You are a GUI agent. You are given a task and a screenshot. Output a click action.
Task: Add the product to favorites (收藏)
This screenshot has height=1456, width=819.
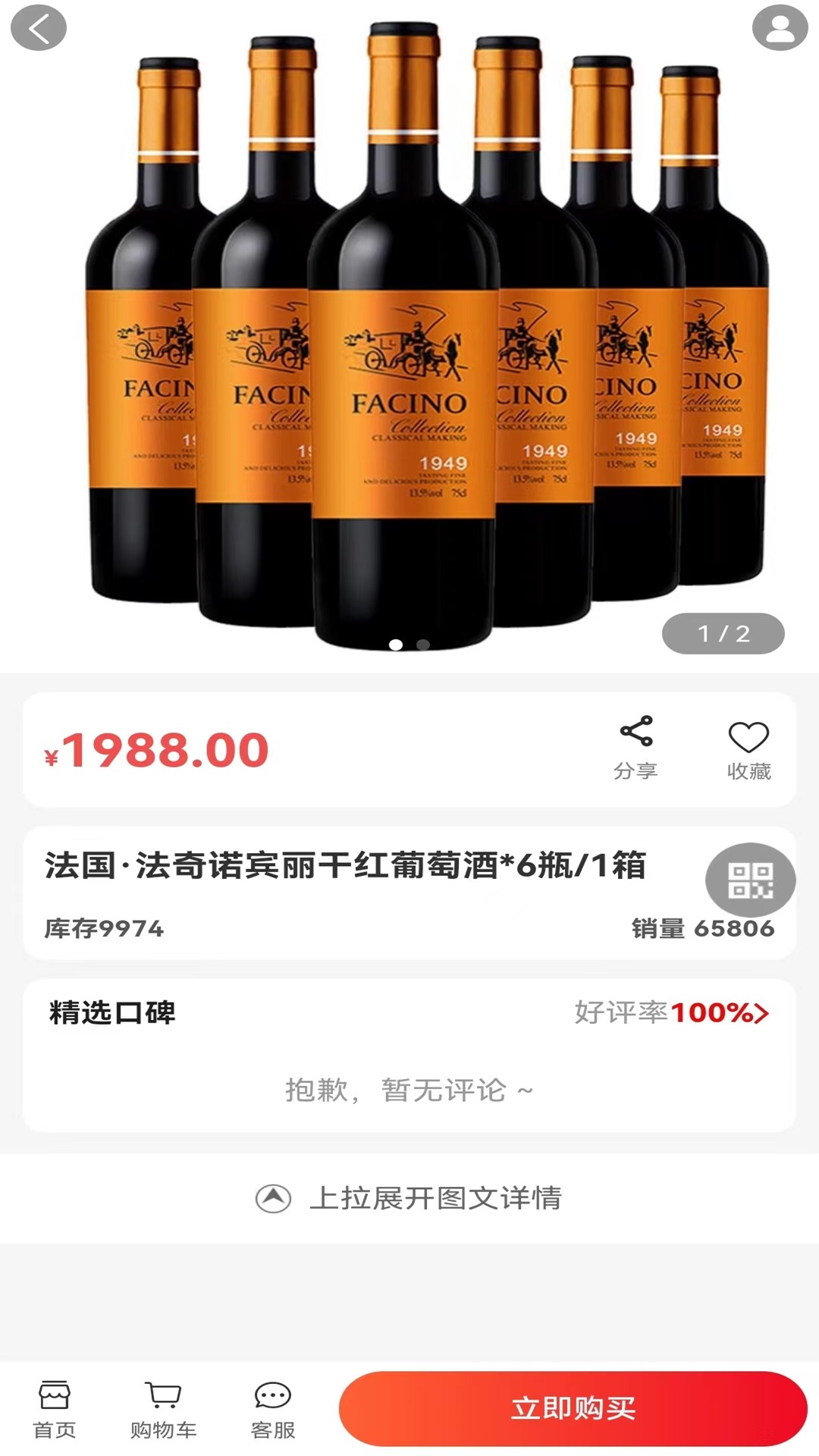point(748,749)
